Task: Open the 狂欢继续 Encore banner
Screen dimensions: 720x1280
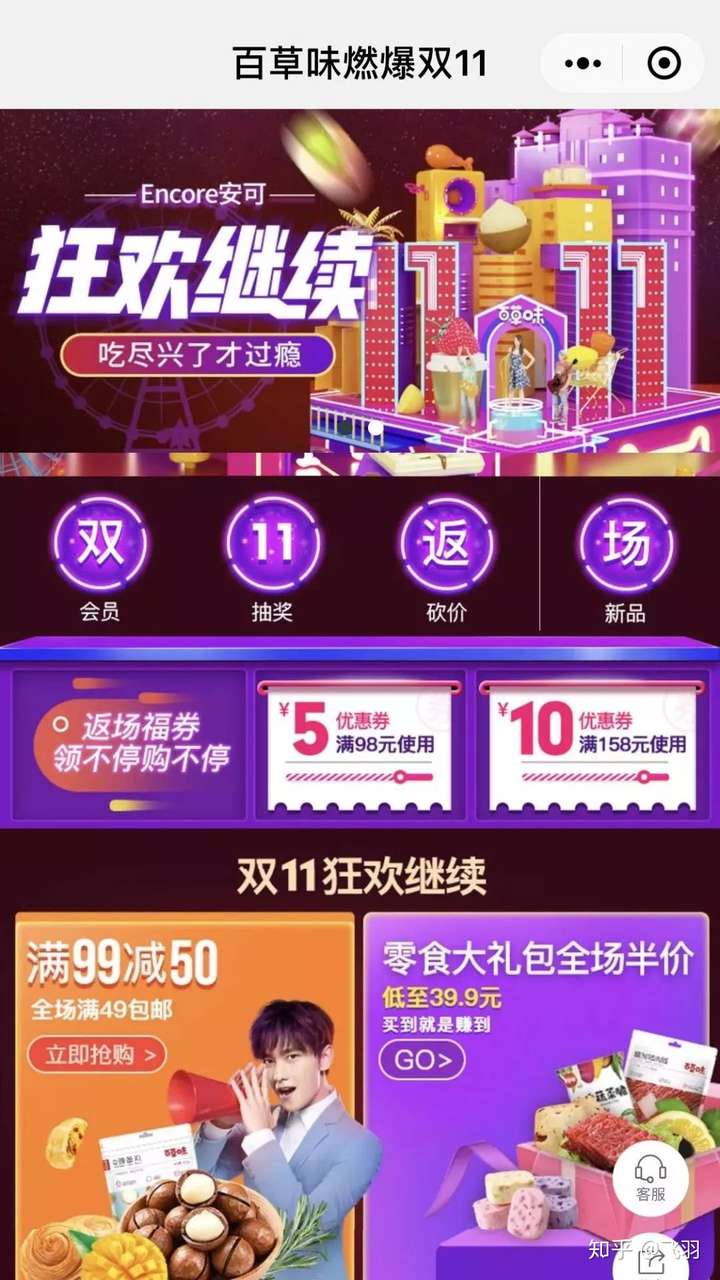Action: click(360, 280)
